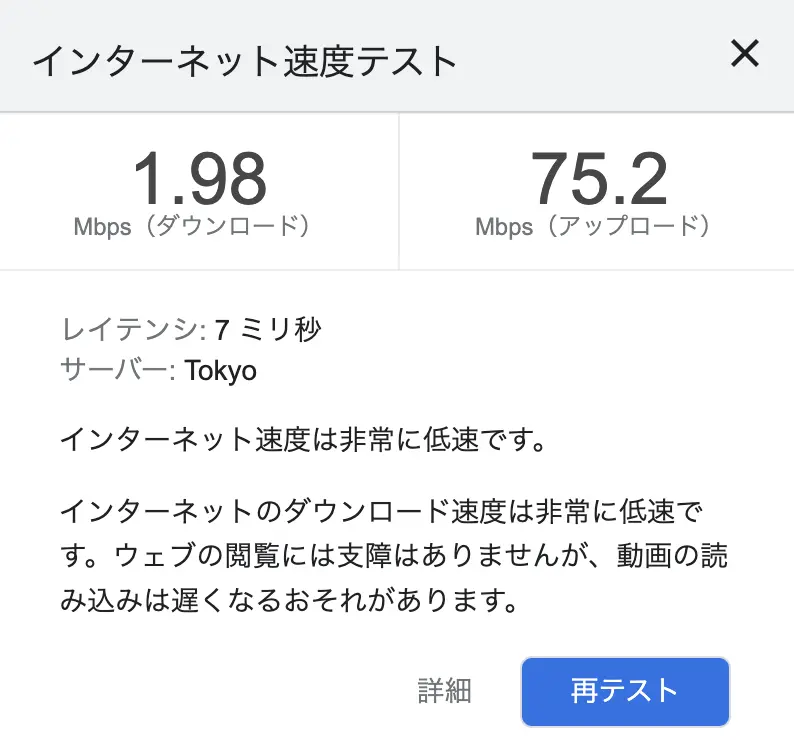Close the internet speed test dialog
794x744 pixels.
pyautogui.click(x=745, y=56)
